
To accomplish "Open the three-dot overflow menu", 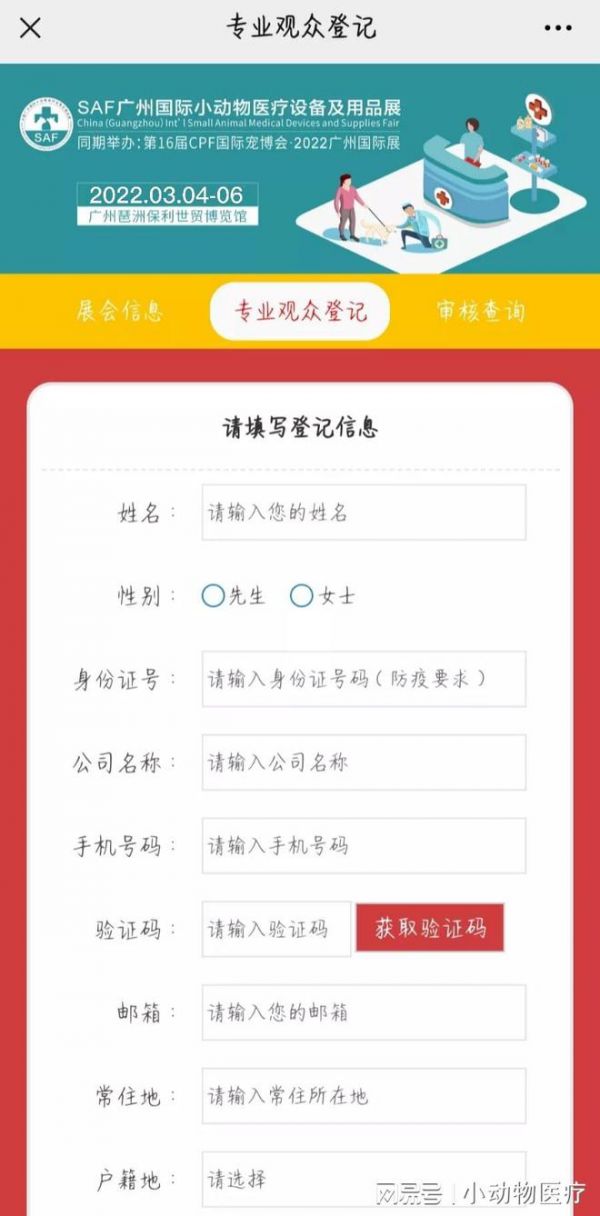I will [x=566, y=27].
